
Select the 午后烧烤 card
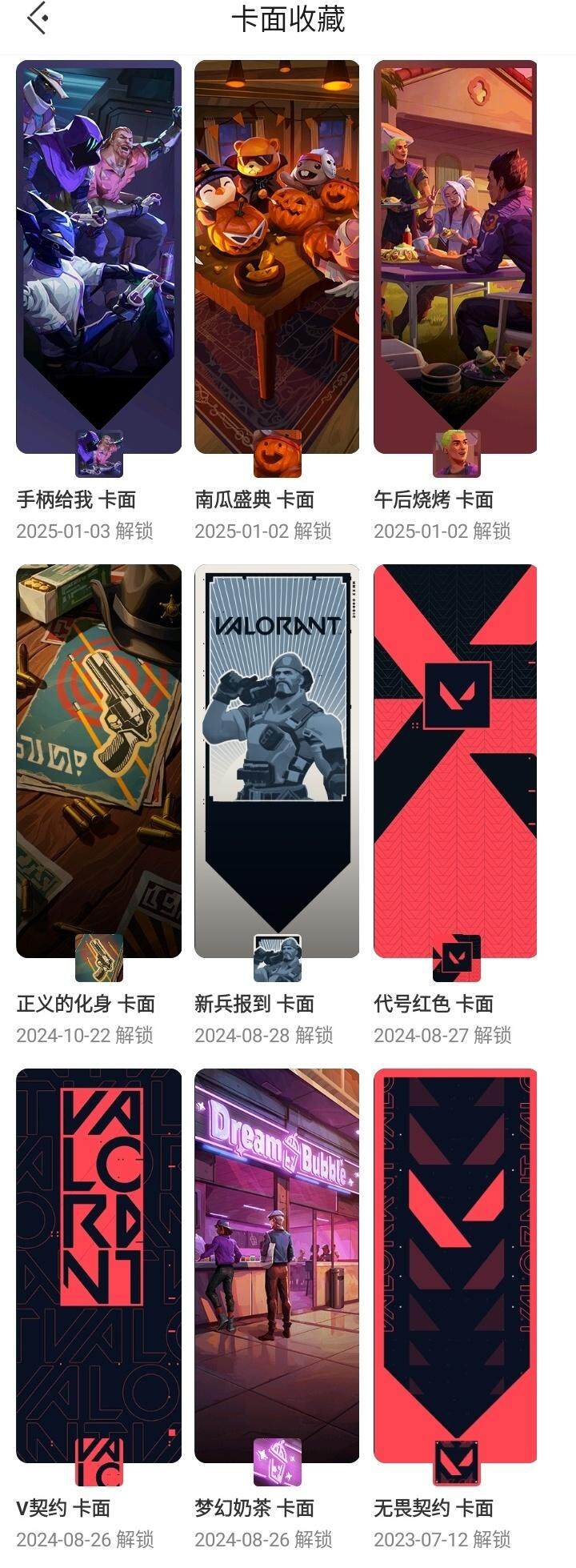pyautogui.click(x=455, y=256)
